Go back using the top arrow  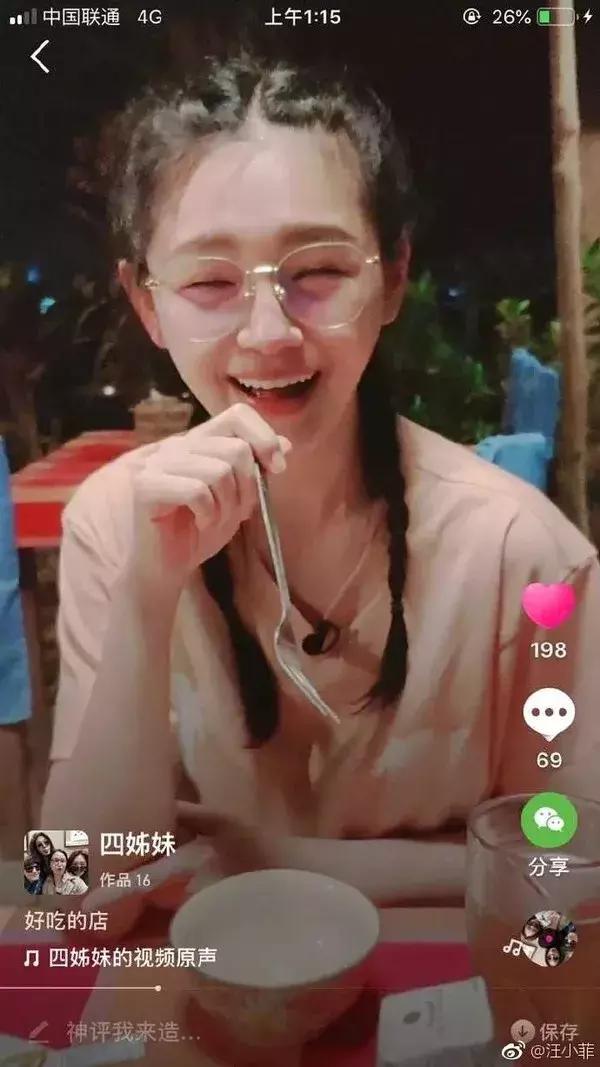pos(40,57)
